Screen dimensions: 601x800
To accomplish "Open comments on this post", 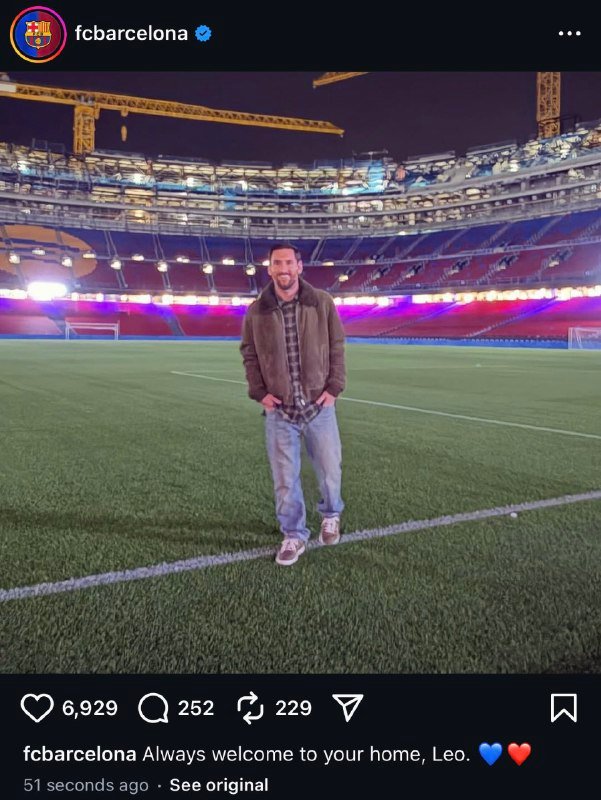I will pyautogui.click(x=153, y=708).
